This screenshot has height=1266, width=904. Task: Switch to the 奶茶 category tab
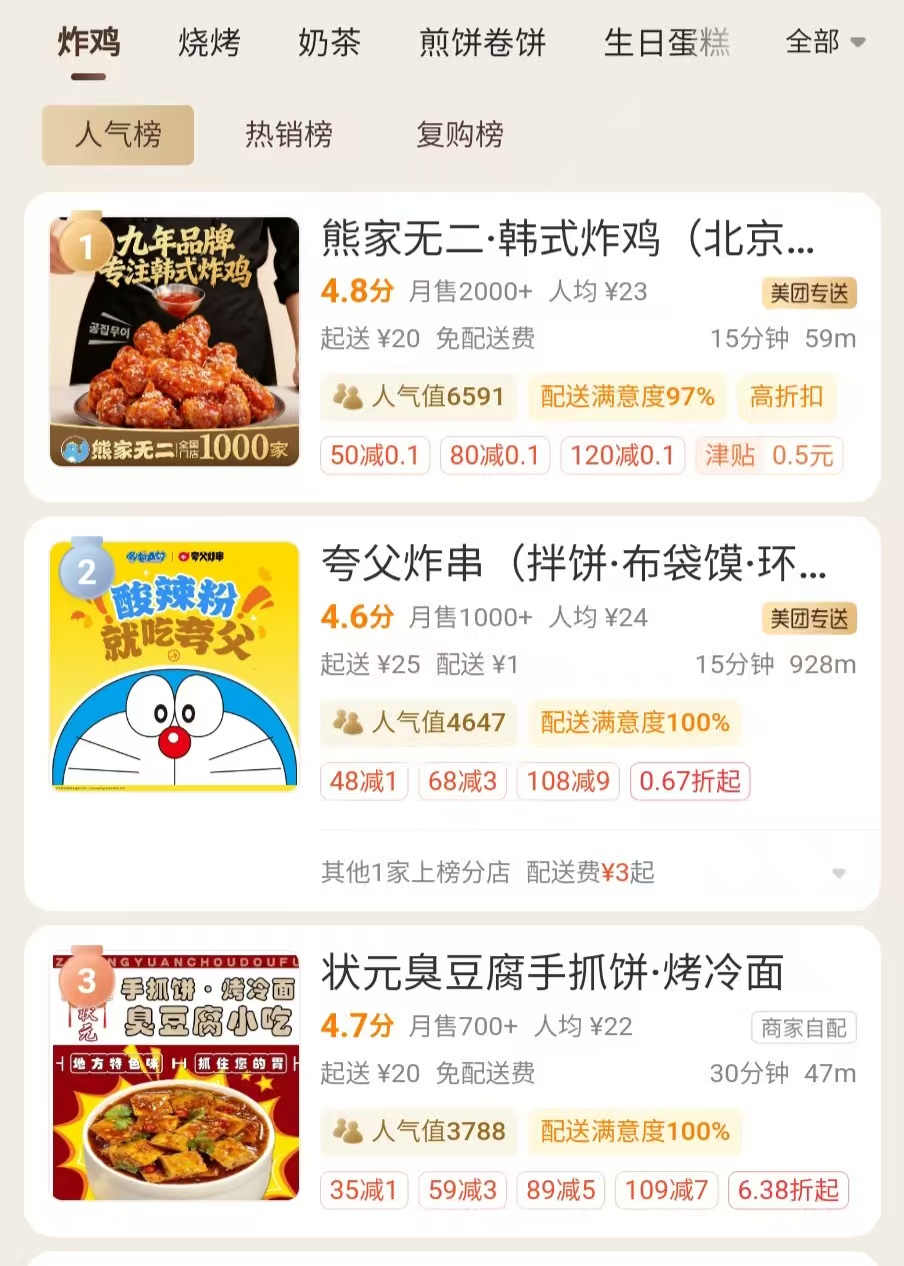tap(328, 43)
